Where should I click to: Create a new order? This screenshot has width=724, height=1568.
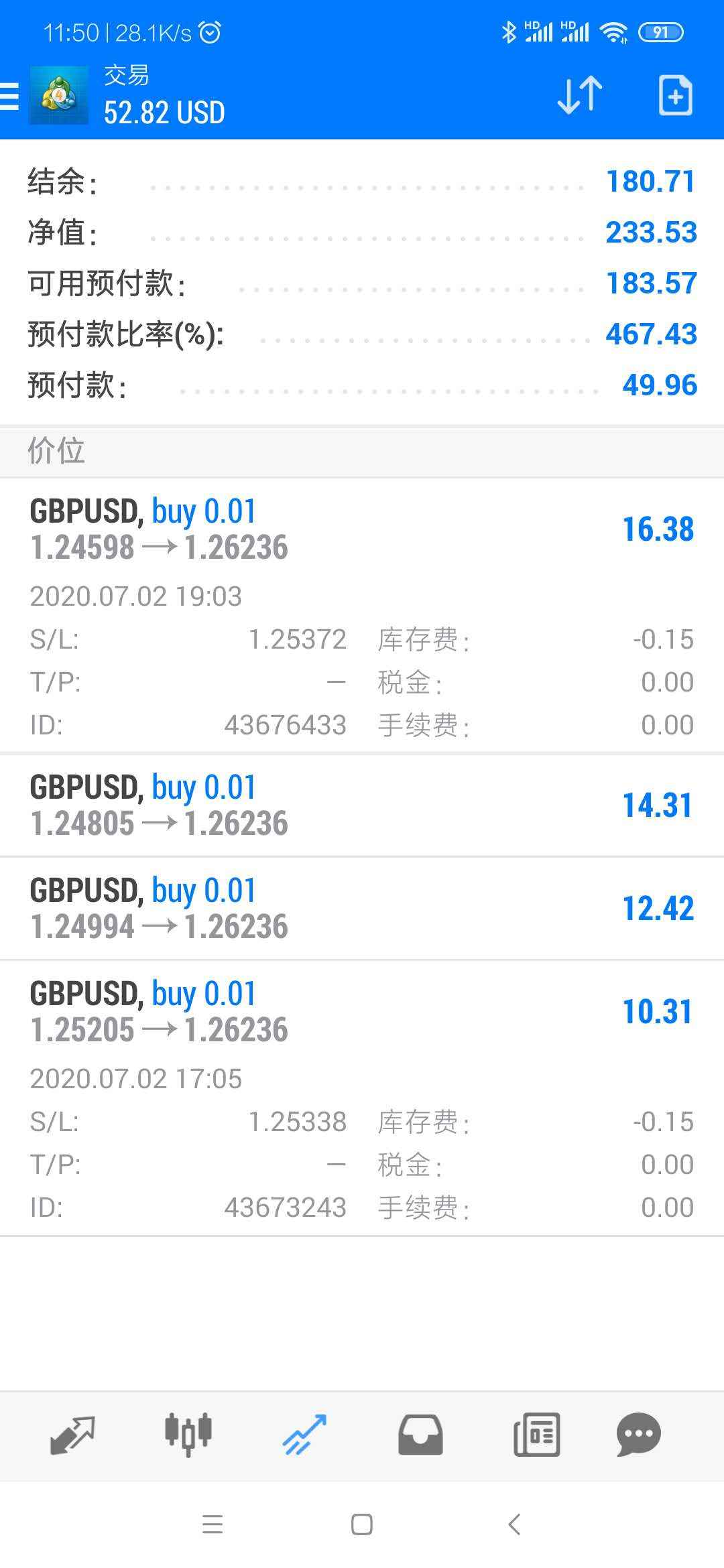click(x=675, y=95)
